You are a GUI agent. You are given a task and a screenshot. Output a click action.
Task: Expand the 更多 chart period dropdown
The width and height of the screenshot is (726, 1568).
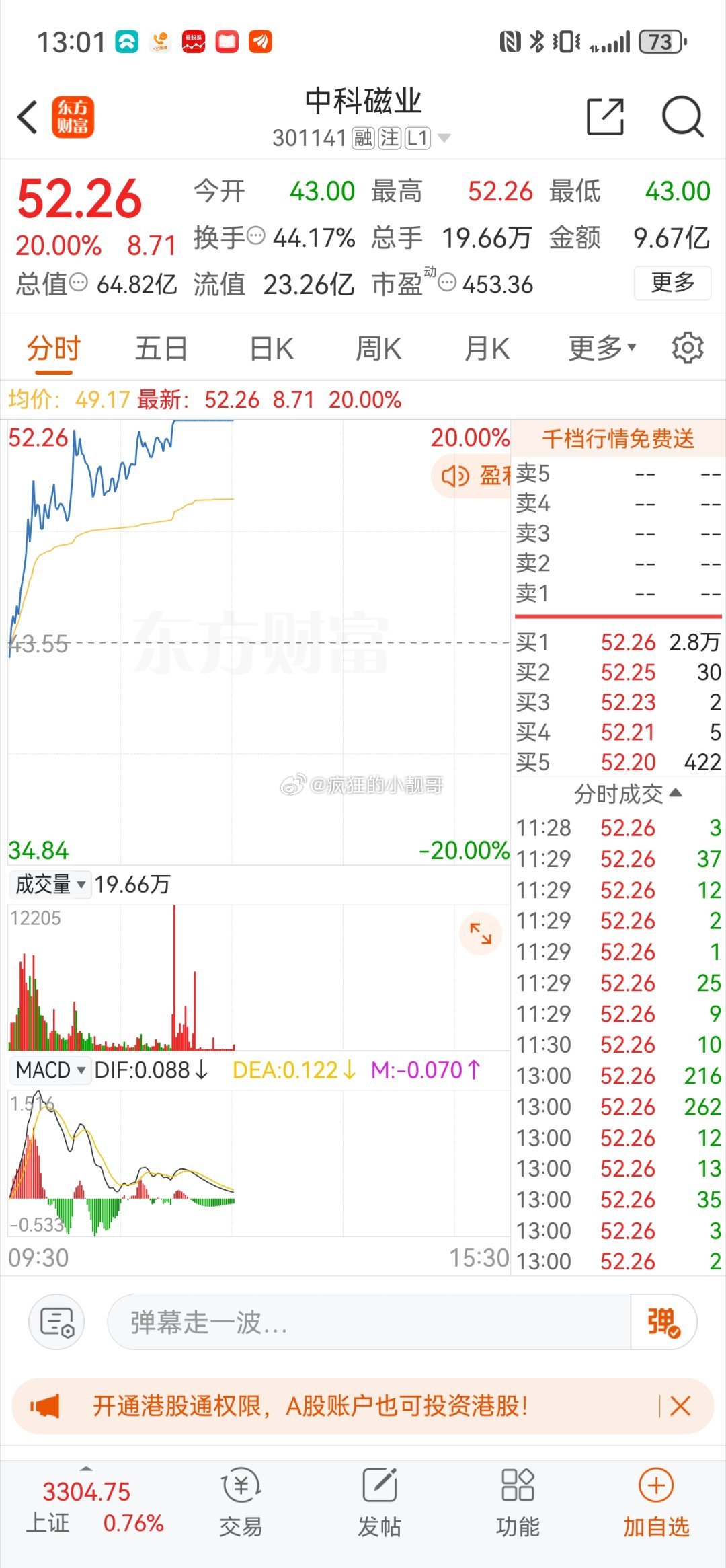602,348
